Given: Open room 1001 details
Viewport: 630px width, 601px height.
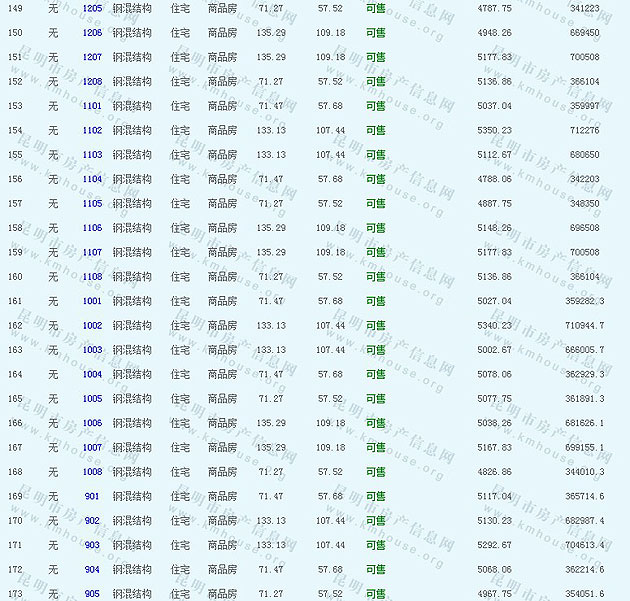Looking at the screenshot, I should [x=92, y=301].
